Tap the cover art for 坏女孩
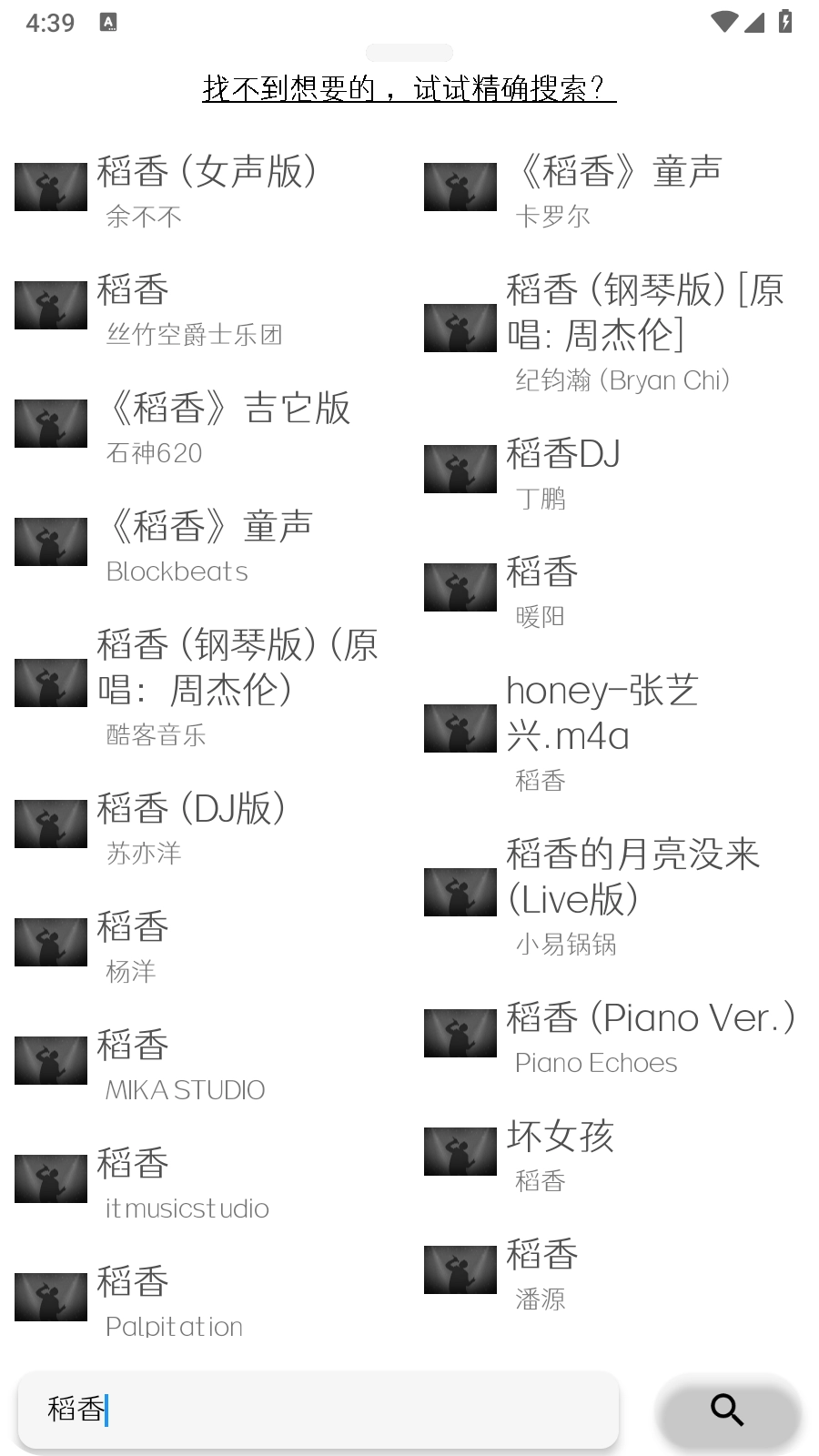 click(x=460, y=1150)
